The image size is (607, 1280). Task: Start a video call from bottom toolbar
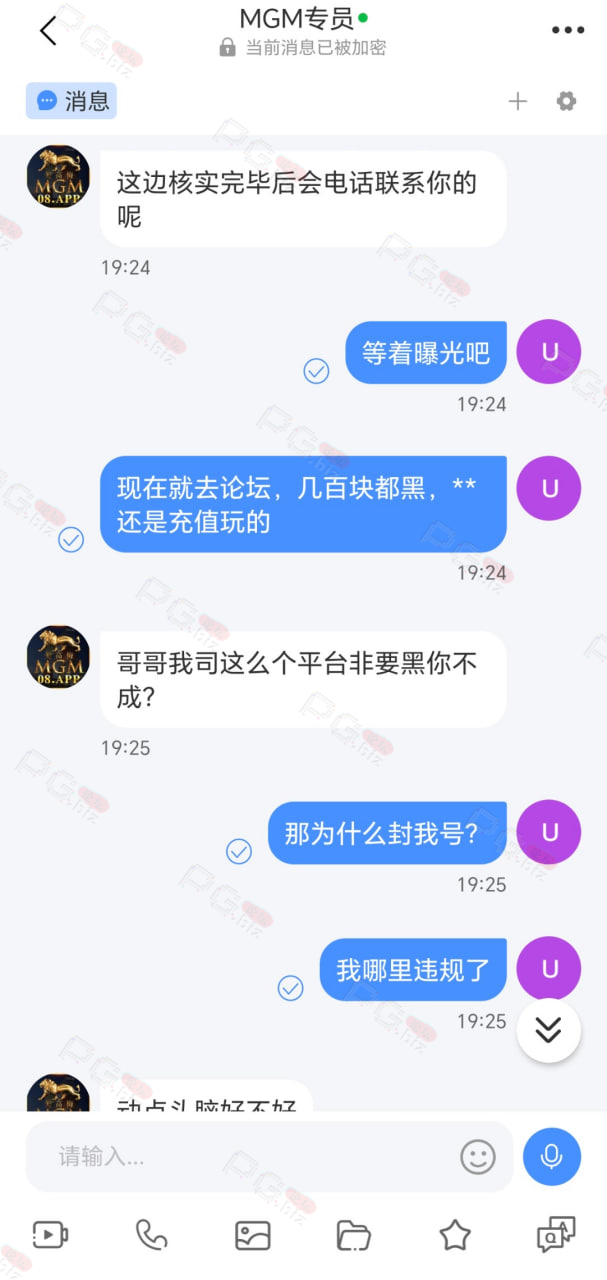click(x=50, y=1236)
